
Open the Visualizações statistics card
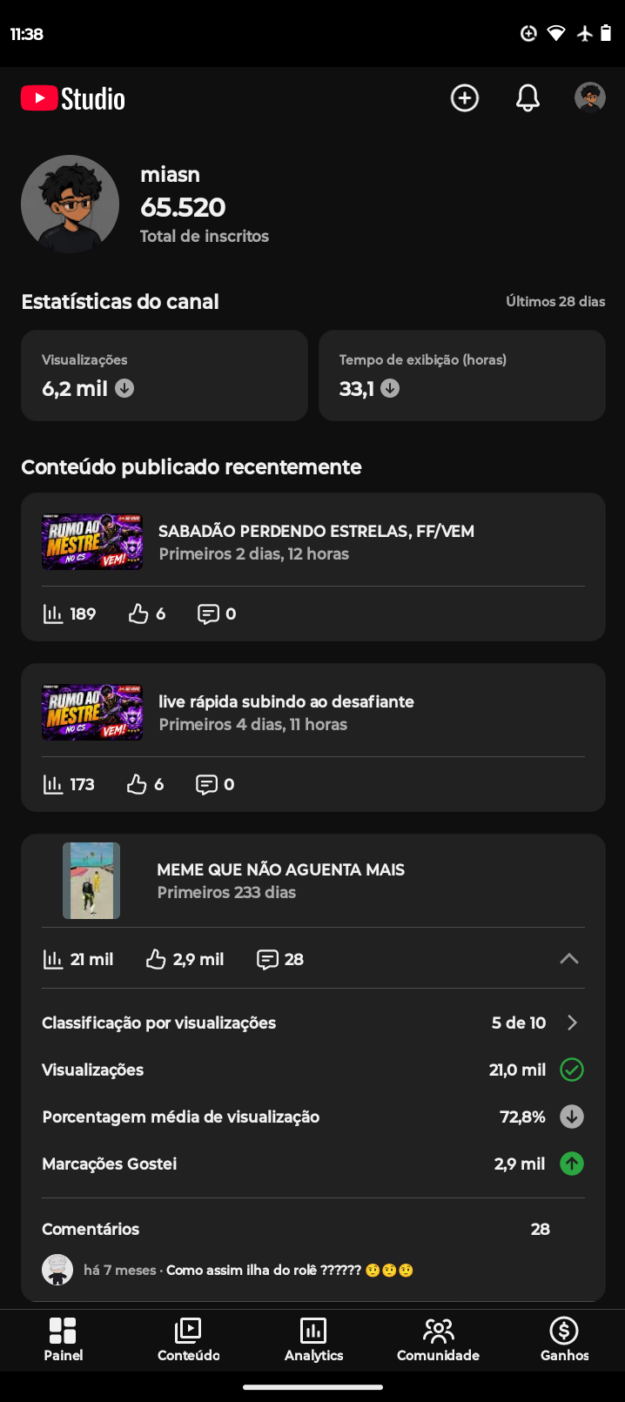(x=164, y=375)
